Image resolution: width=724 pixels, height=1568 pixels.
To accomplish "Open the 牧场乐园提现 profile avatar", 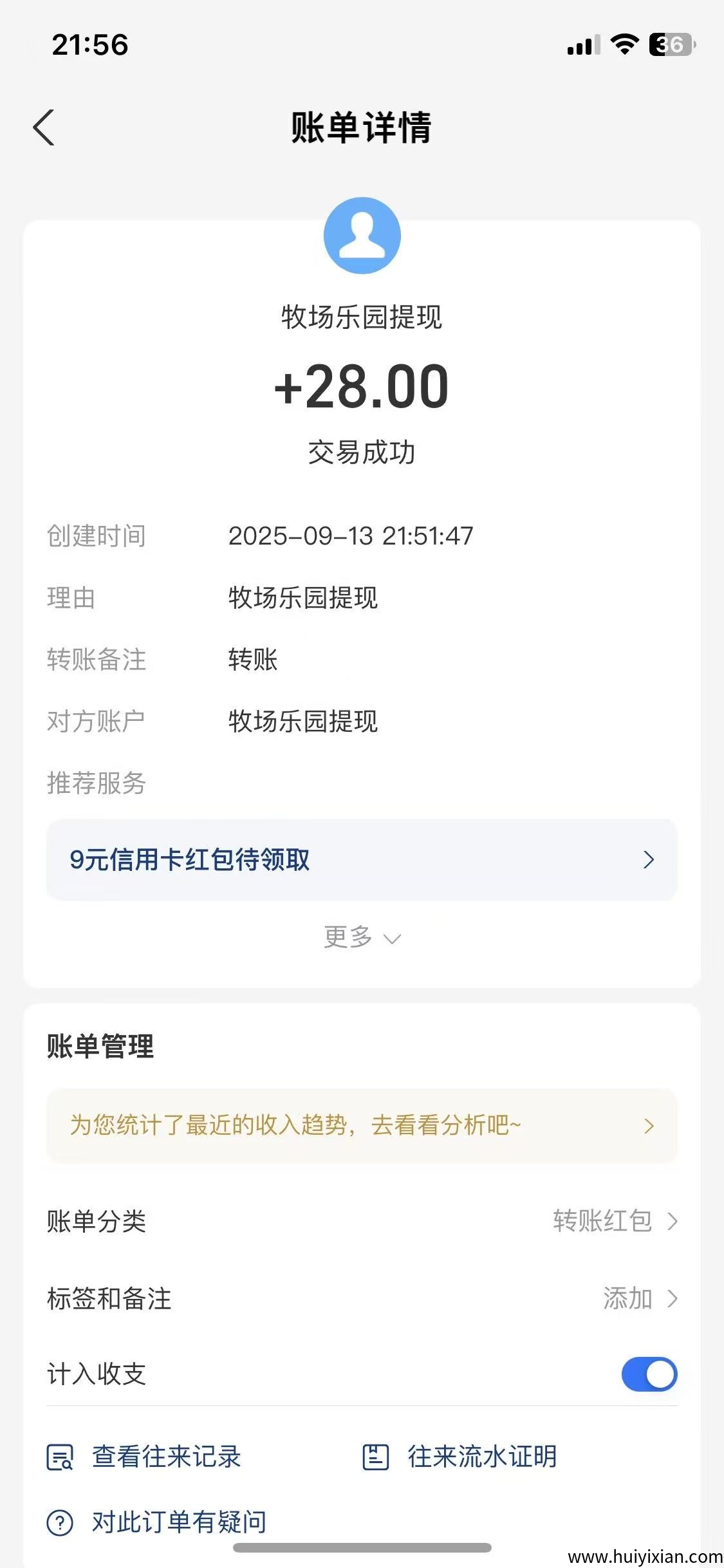I will click(x=362, y=236).
